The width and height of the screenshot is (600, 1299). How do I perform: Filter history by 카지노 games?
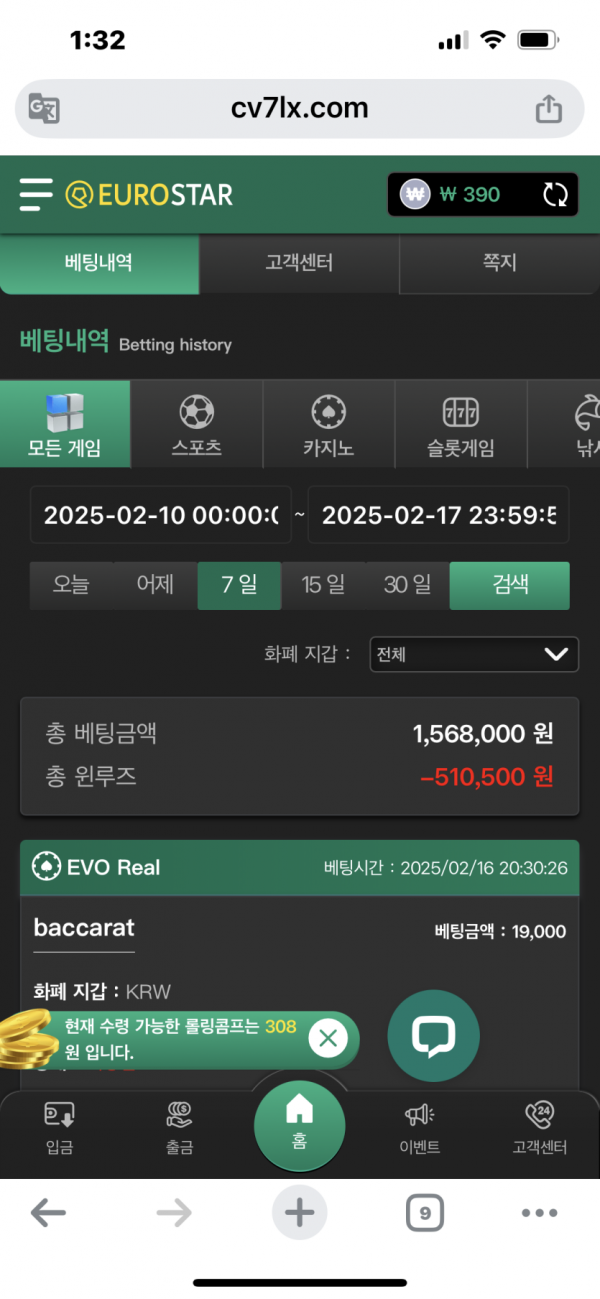[x=329, y=424]
